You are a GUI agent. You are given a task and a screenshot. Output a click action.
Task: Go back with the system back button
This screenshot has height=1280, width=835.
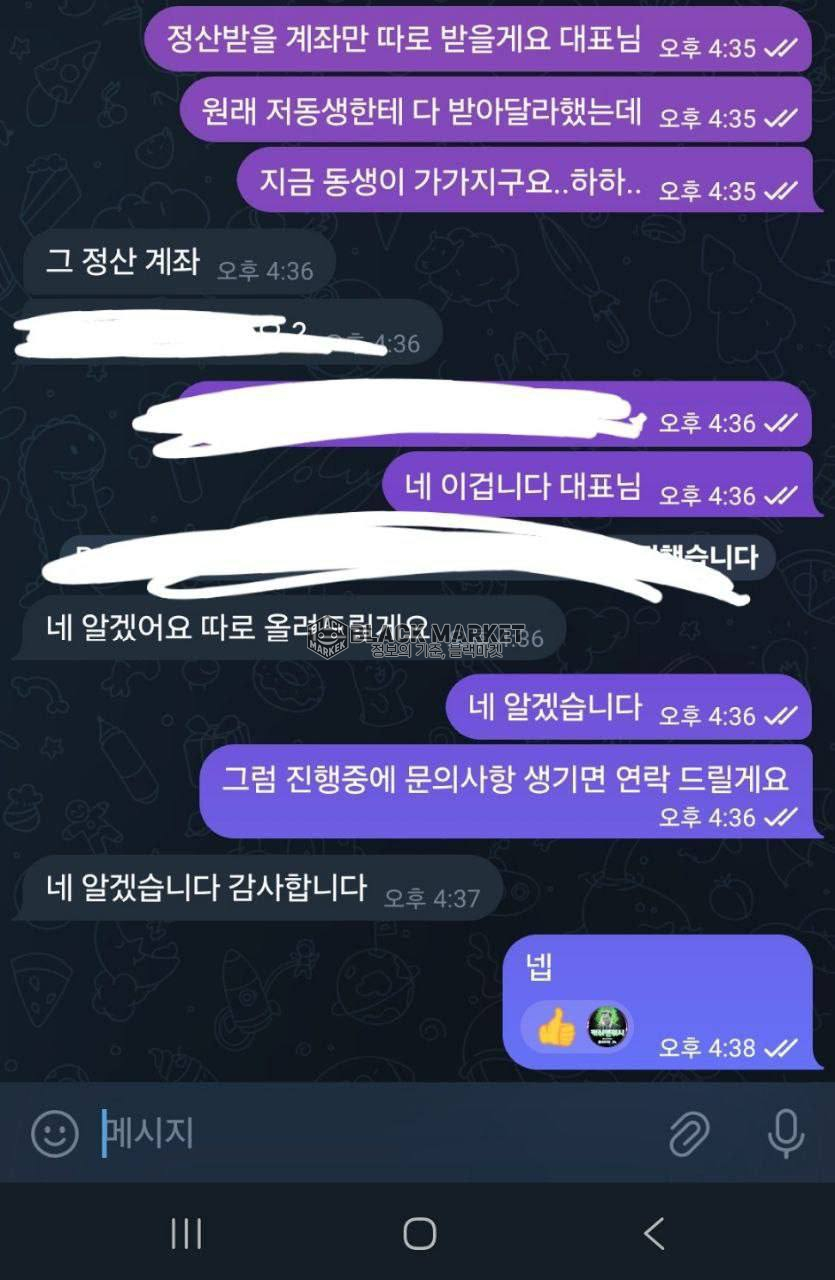click(x=654, y=1233)
